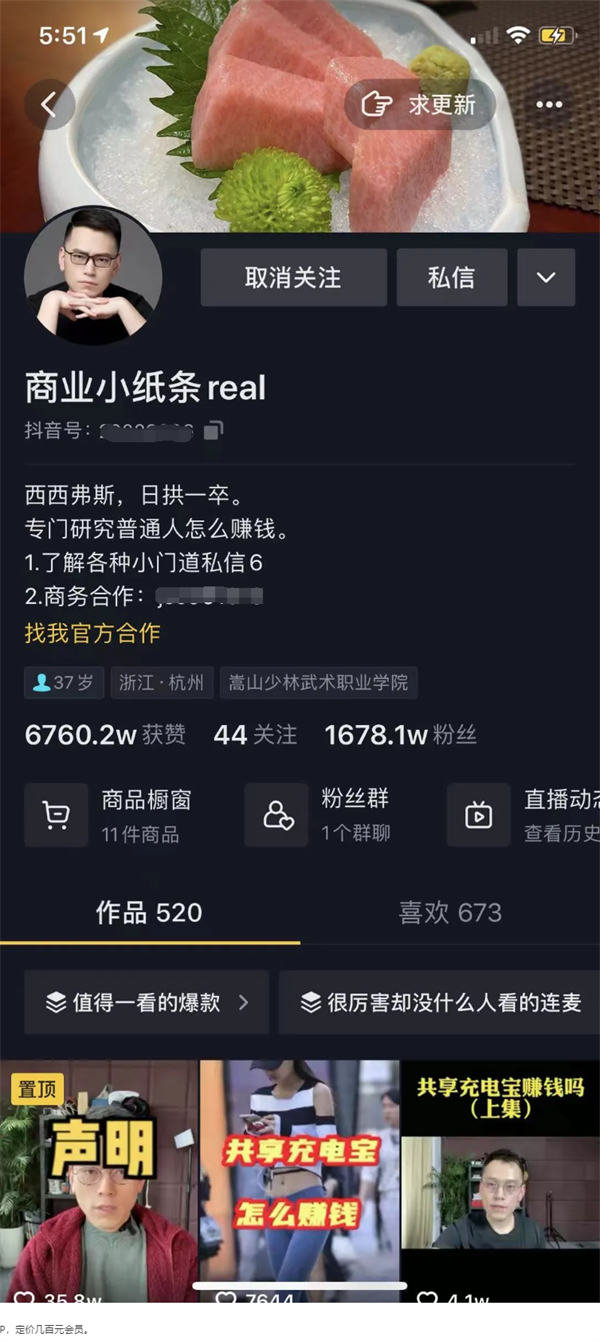
Task: Go back using the back arrow
Action: point(49,104)
